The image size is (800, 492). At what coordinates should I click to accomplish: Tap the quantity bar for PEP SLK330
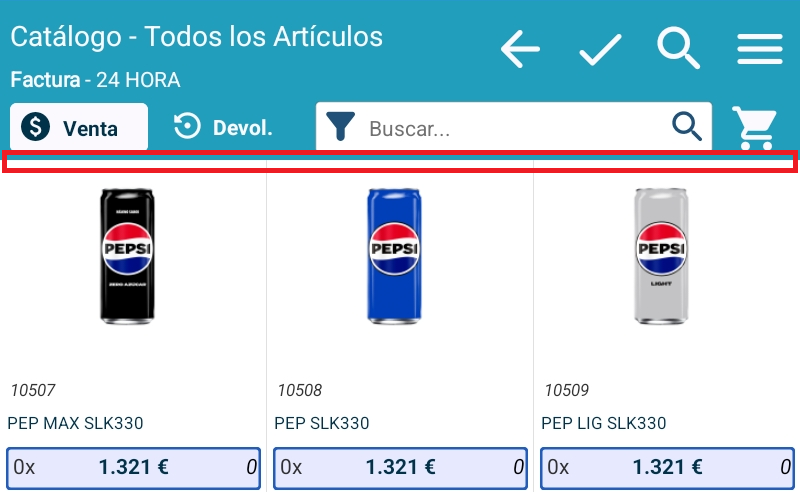tap(401, 467)
